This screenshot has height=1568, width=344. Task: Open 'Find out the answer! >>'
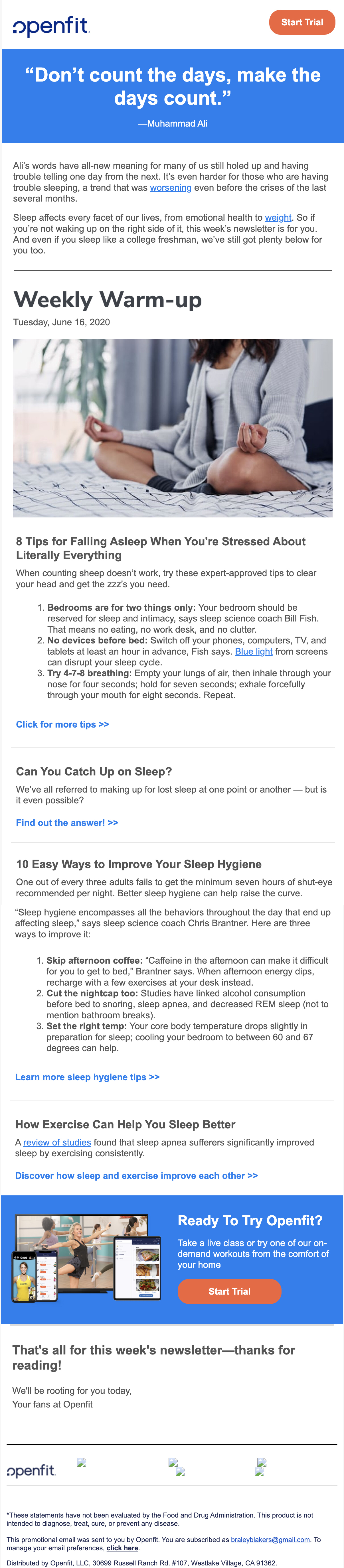coord(67,822)
